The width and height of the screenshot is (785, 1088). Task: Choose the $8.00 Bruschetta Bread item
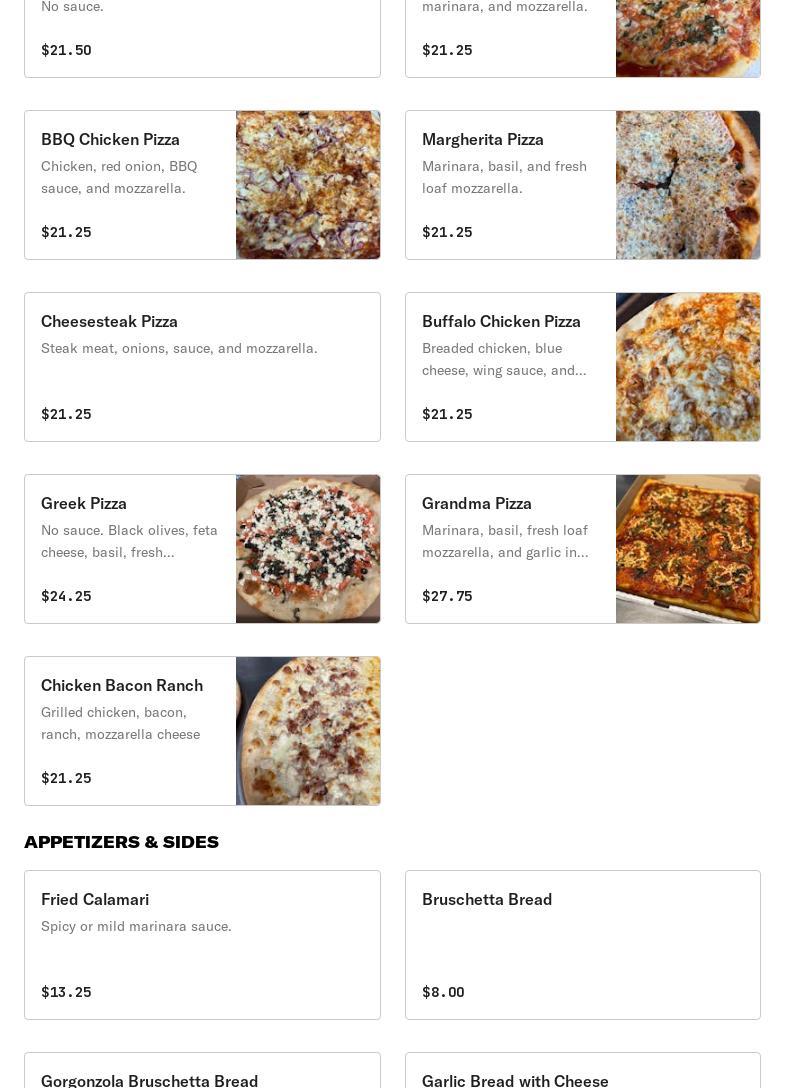click(x=582, y=945)
